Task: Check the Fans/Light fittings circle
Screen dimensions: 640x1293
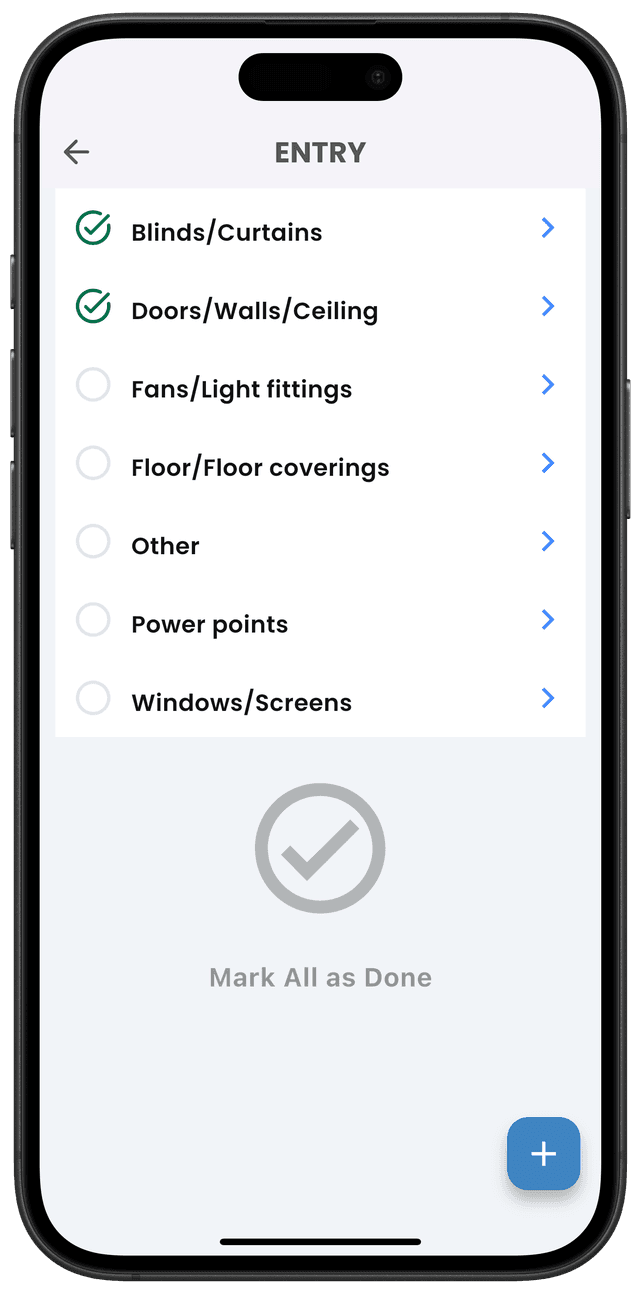Action: 93,385
